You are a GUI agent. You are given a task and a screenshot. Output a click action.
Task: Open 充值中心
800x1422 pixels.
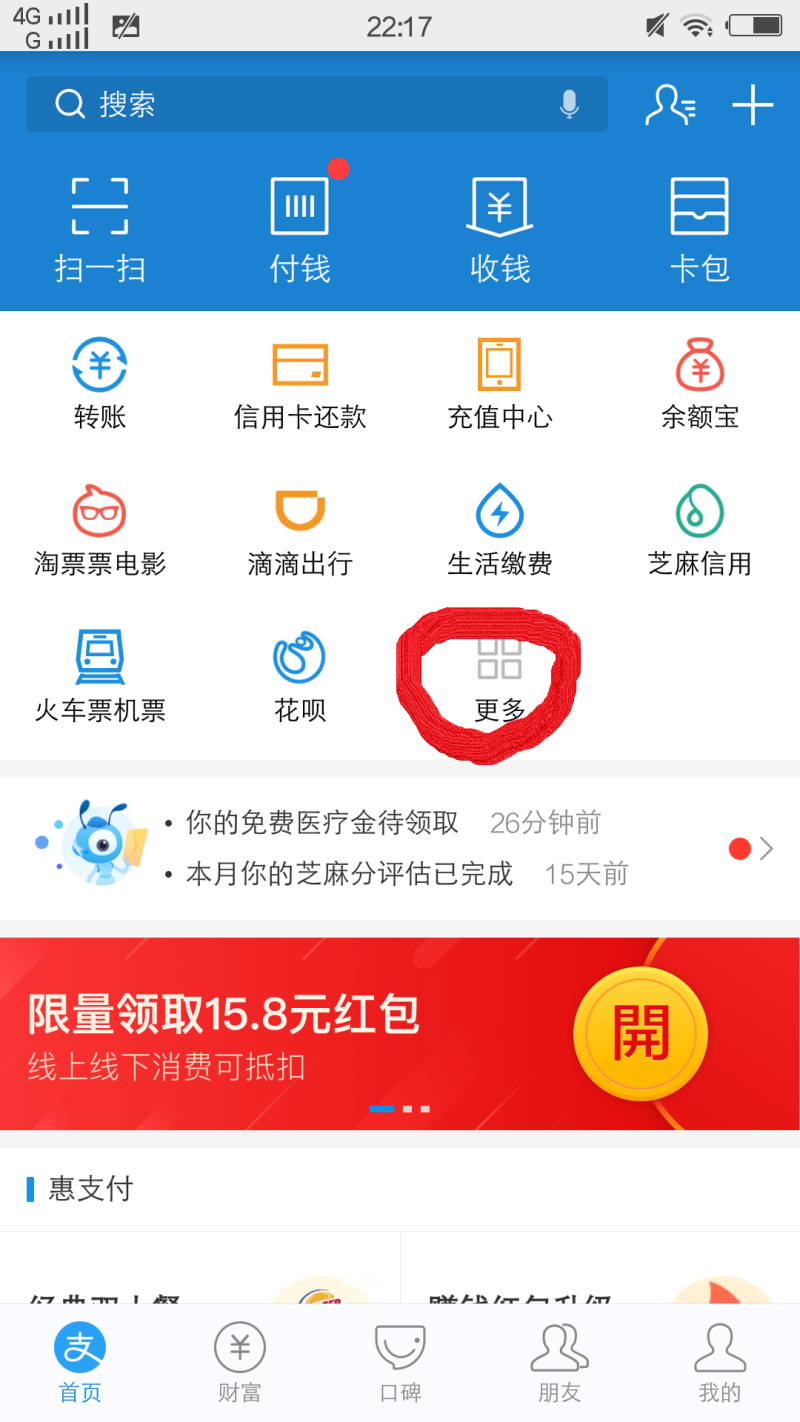[500, 384]
